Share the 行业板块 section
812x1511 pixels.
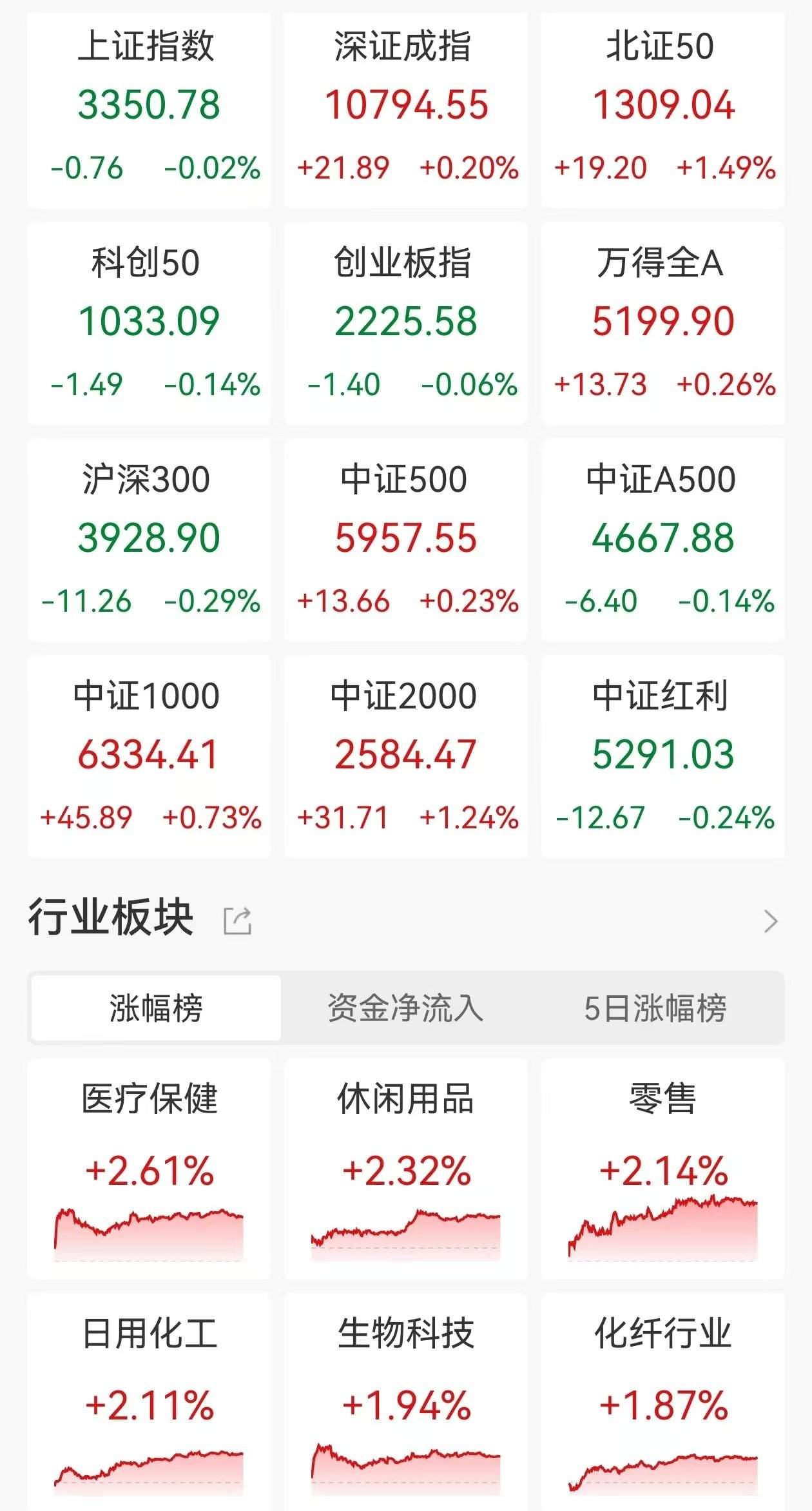237,921
